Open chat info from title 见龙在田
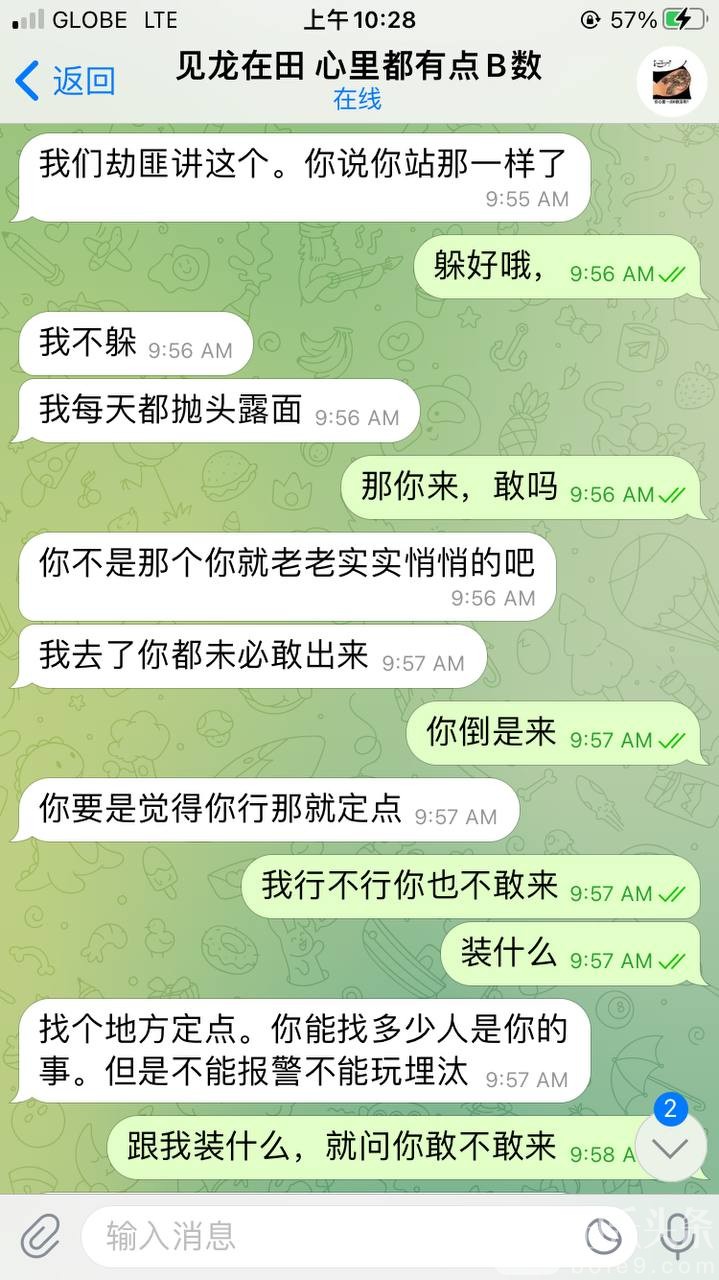 coord(358,67)
